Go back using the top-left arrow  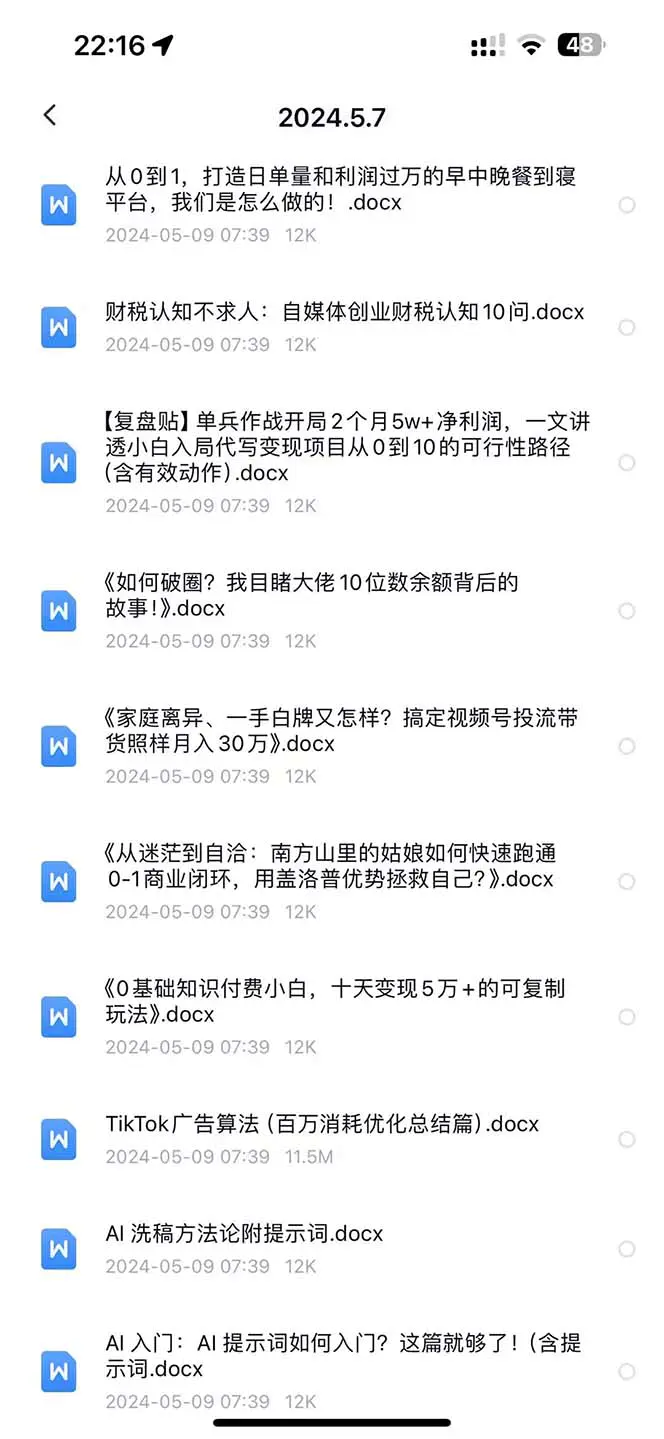[50, 116]
